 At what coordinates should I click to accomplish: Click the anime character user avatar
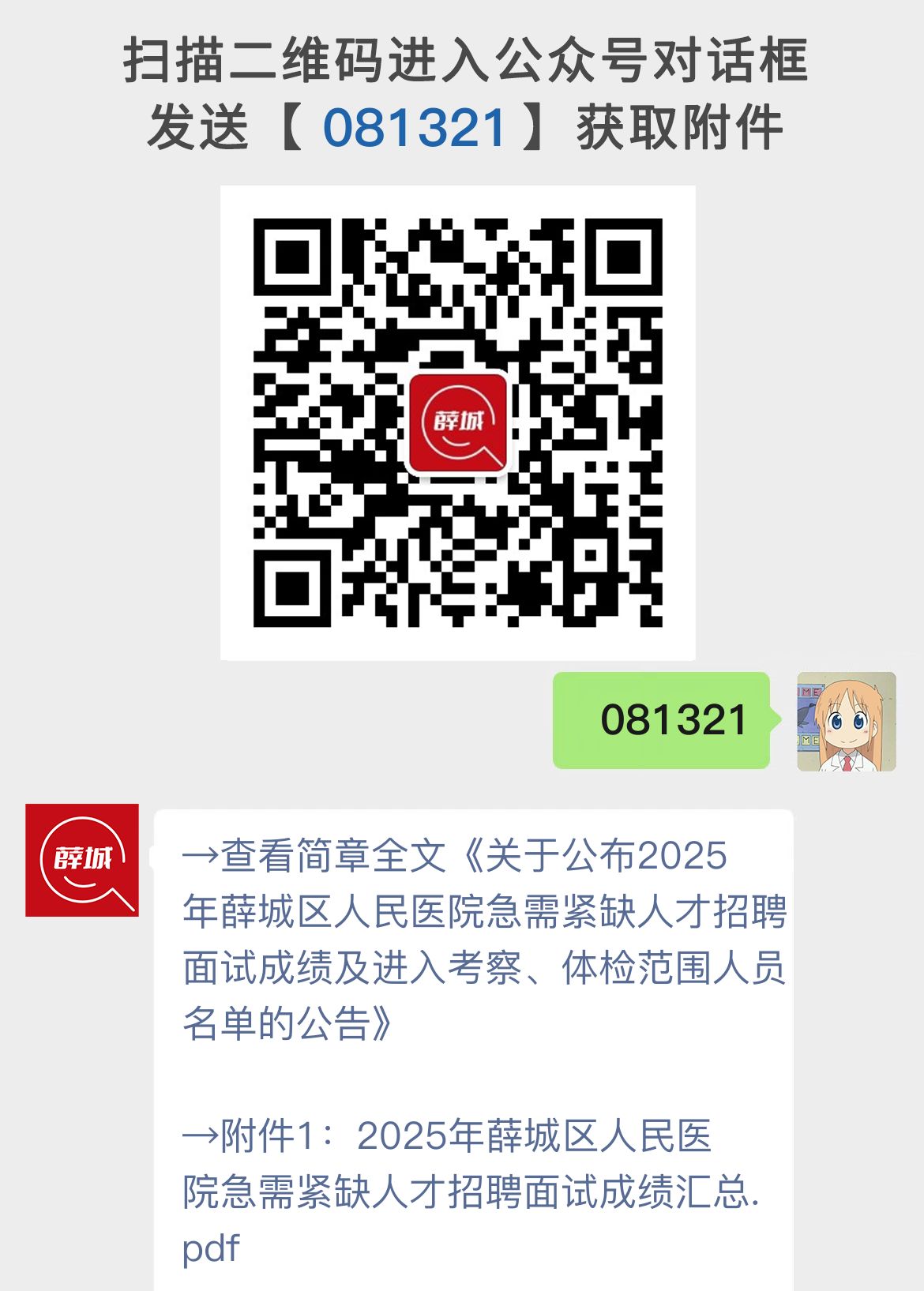tap(845, 721)
